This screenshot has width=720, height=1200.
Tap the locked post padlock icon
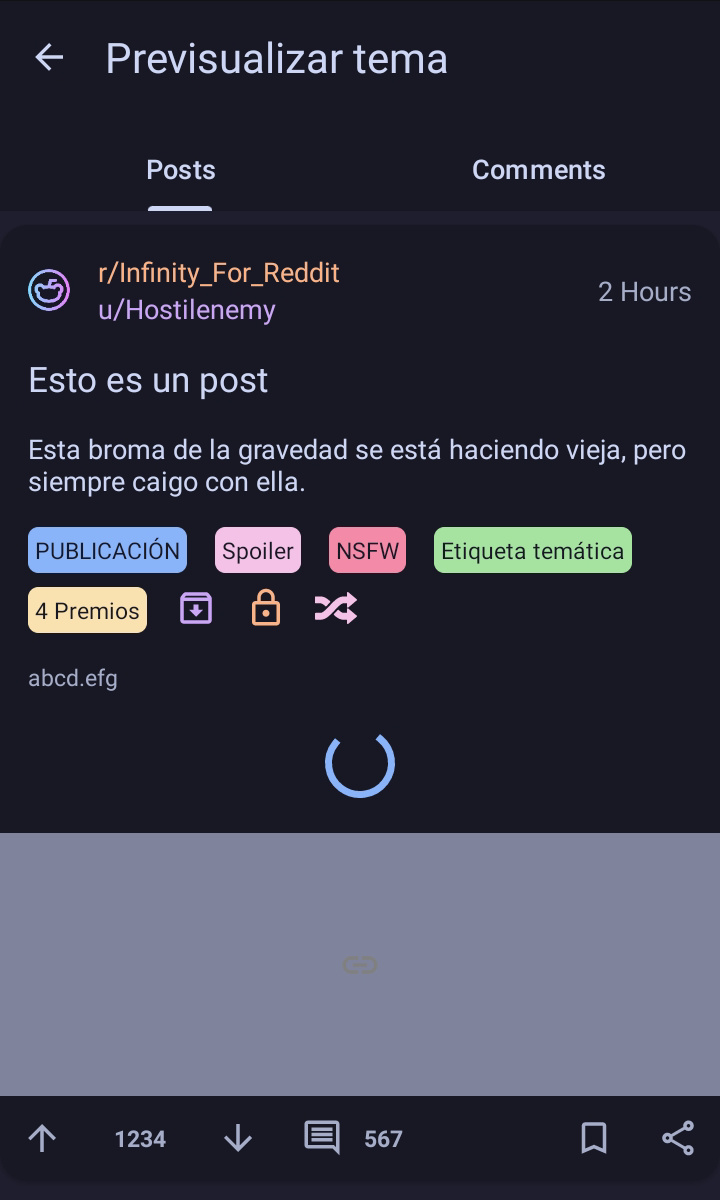(x=266, y=608)
